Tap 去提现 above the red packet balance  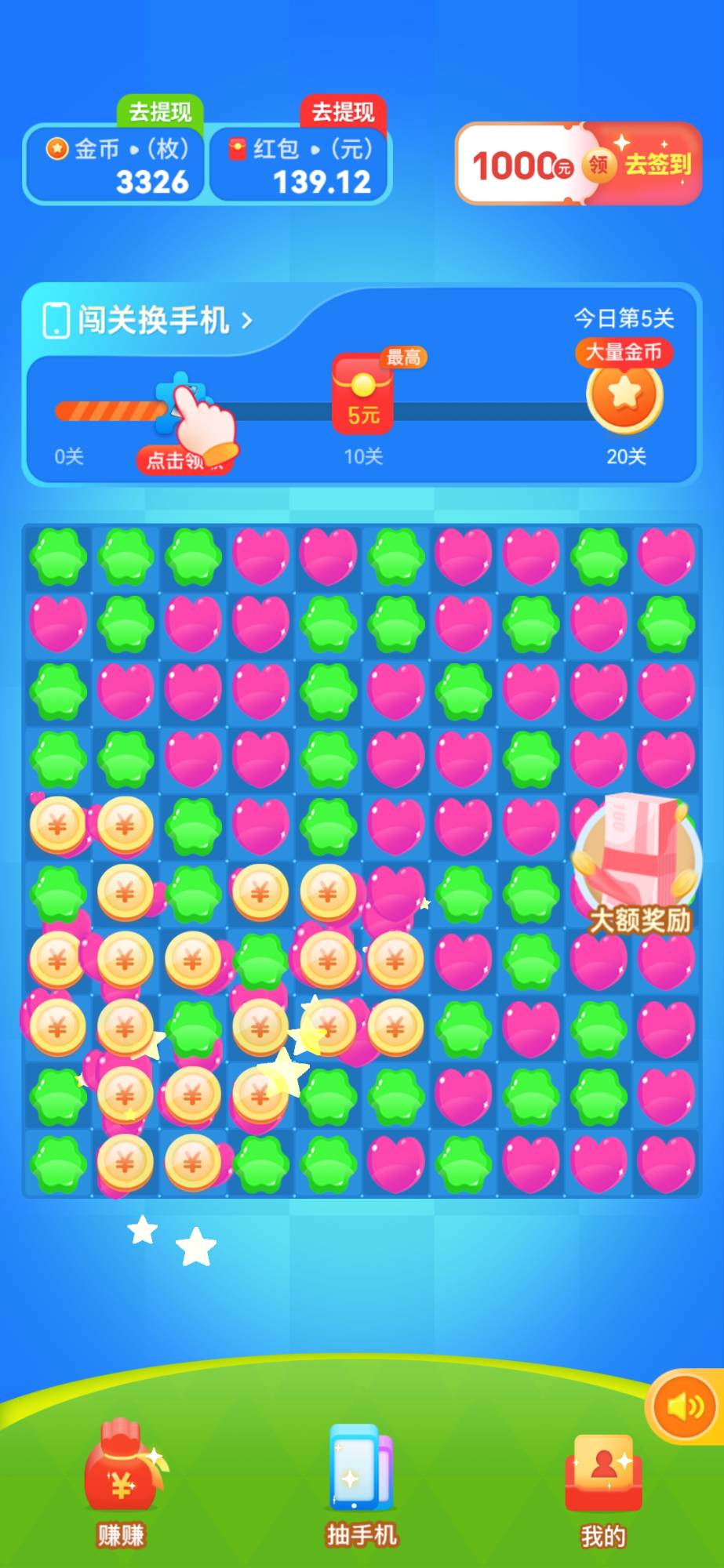coord(343,112)
